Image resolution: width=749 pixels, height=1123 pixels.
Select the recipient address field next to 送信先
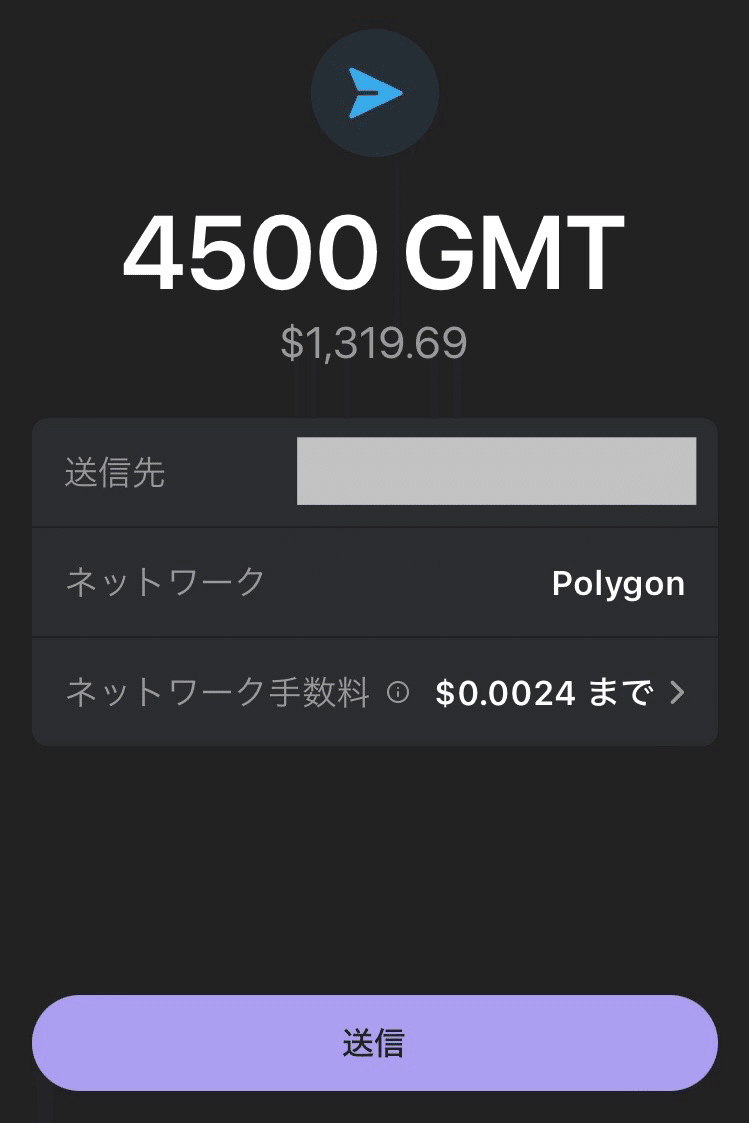497,470
